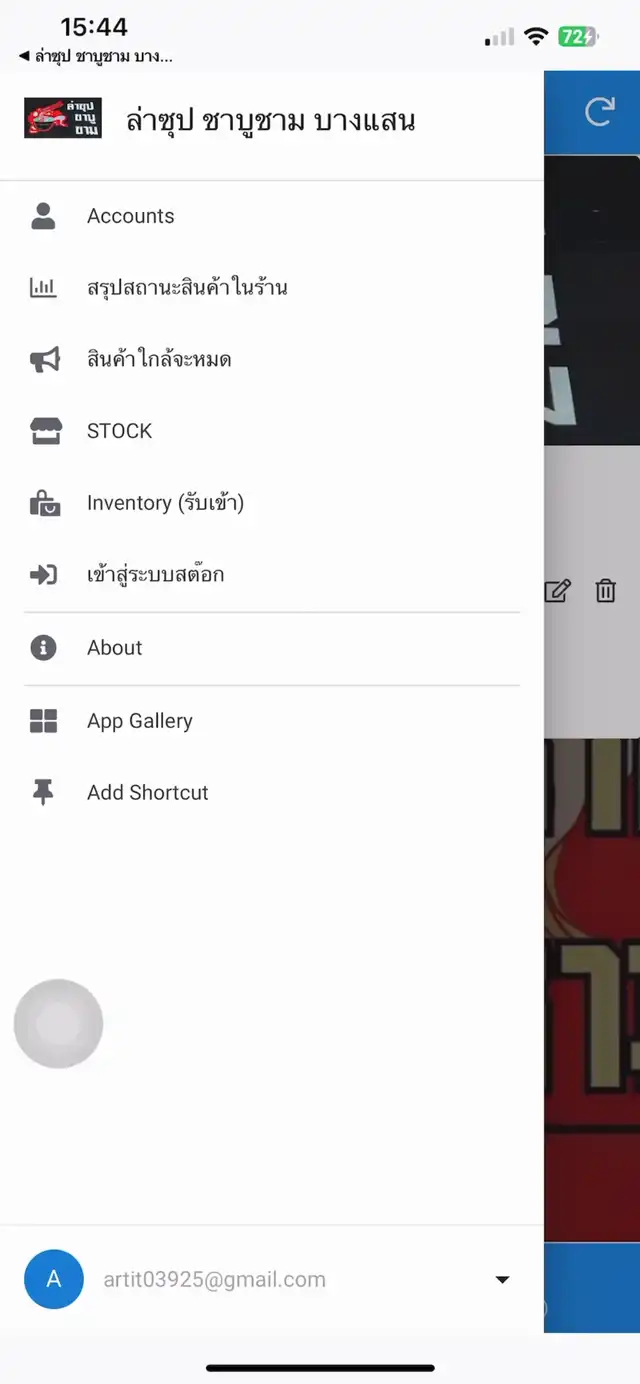Tap the edit pencil icon
This screenshot has width=640, height=1384.
(x=557, y=591)
